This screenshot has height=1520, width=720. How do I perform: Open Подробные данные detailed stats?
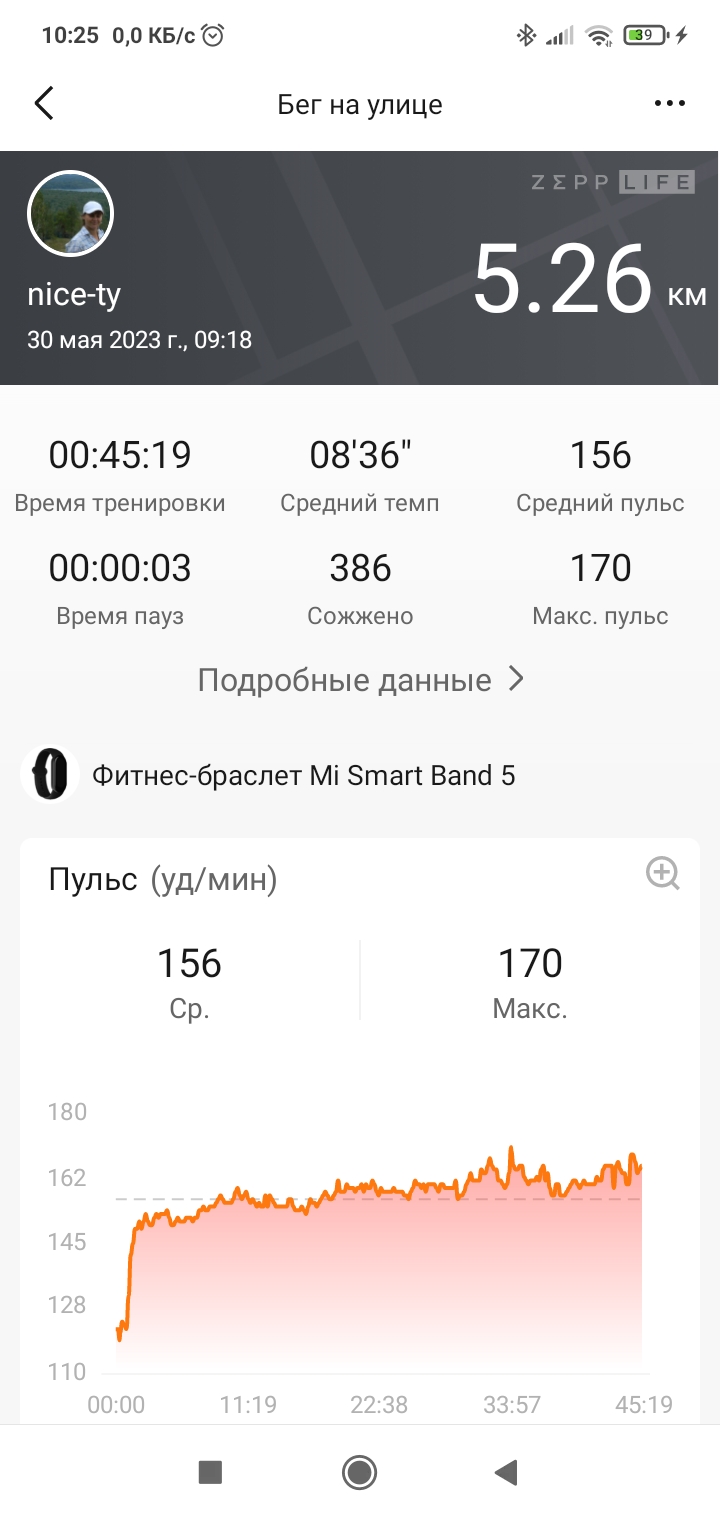(361, 680)
